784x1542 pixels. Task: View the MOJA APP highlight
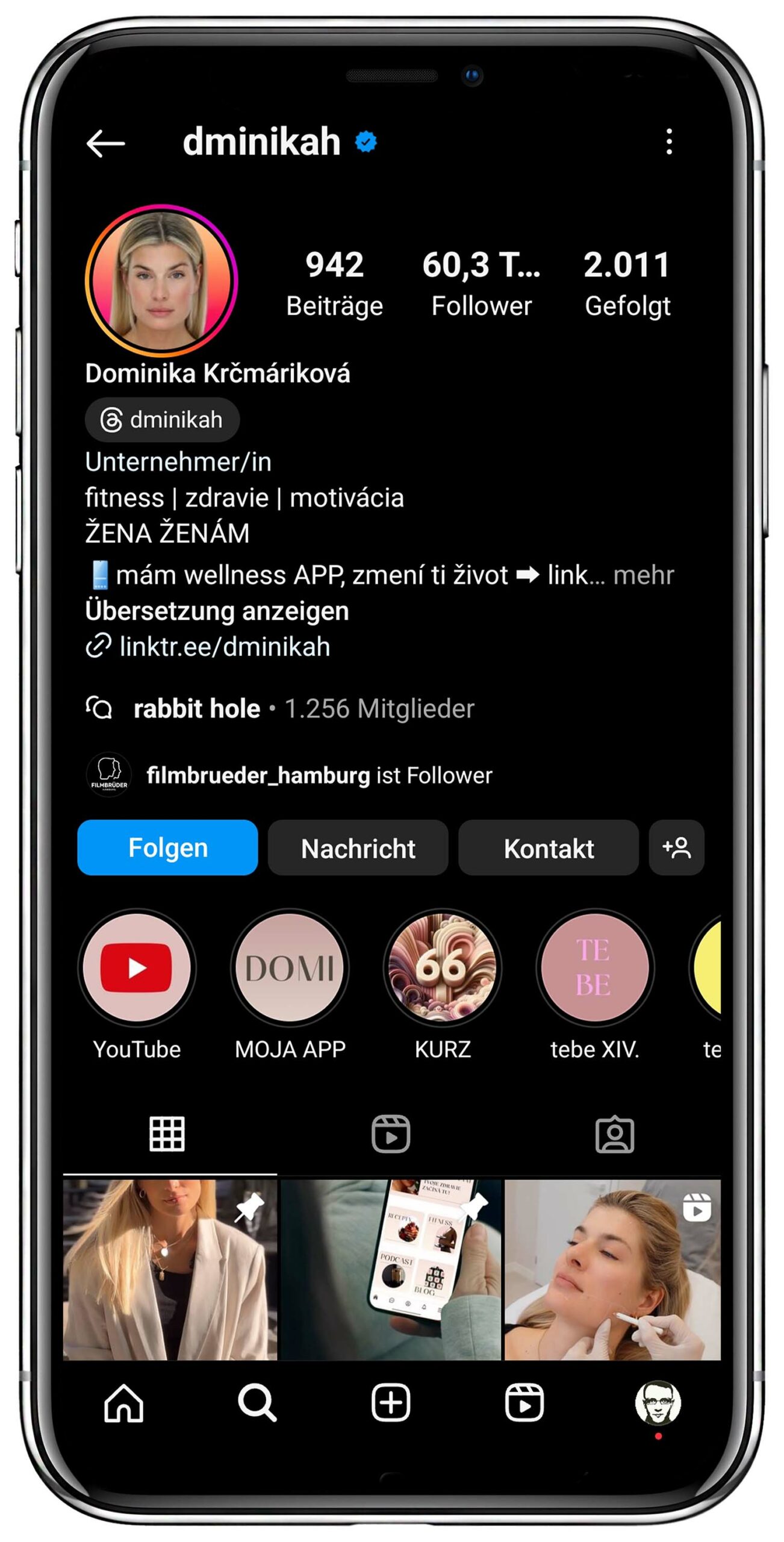tap(290, 968)
